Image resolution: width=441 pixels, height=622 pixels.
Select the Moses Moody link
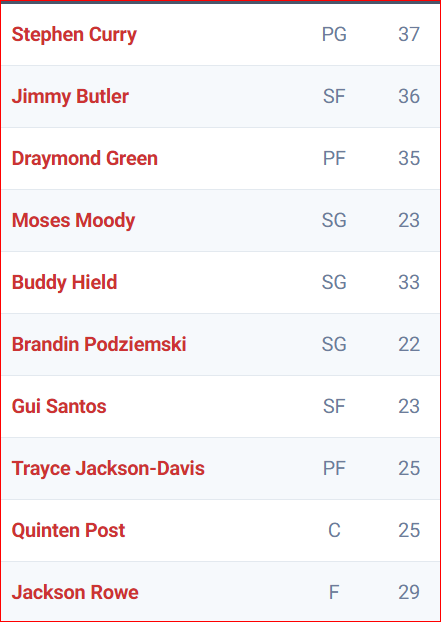click(x=73, y=221)
